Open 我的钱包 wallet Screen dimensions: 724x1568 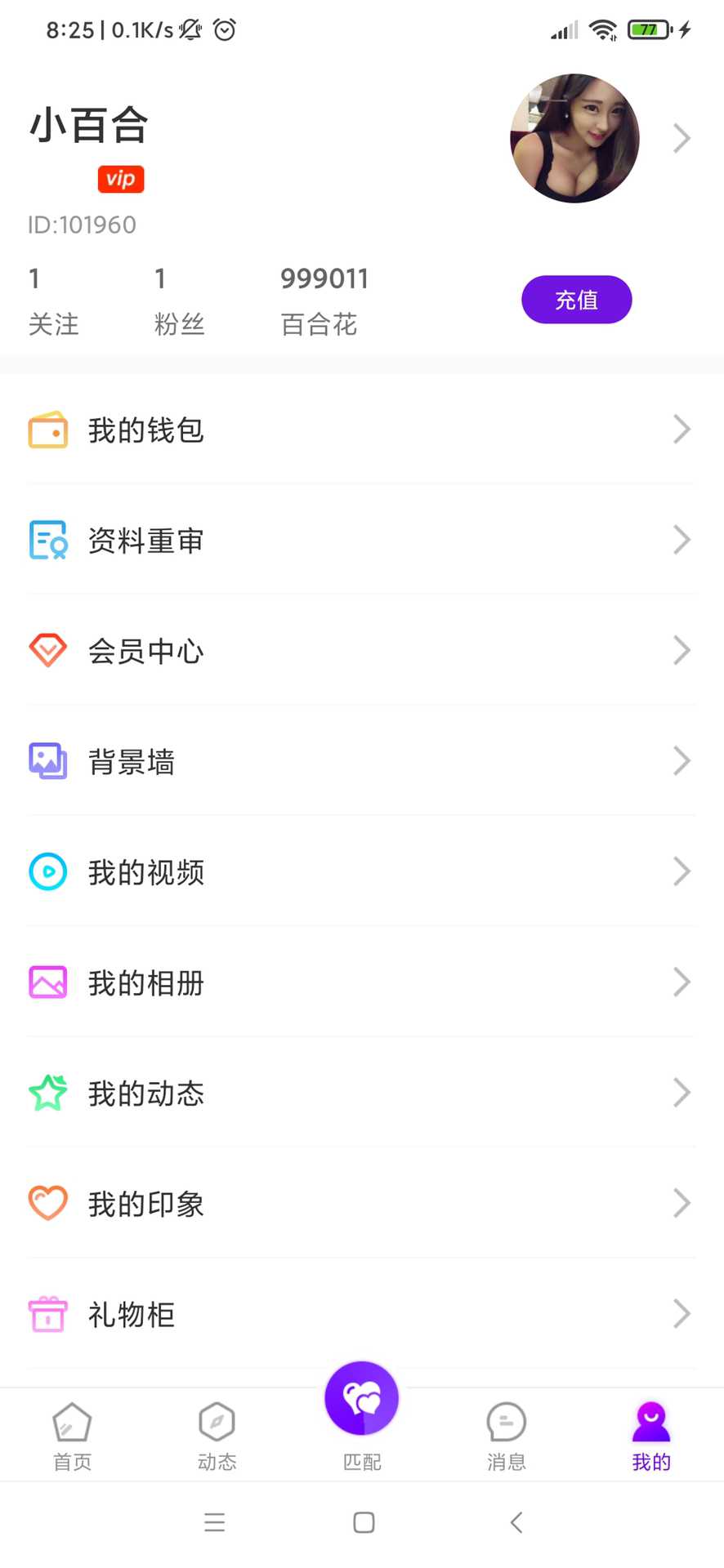click(361, 430)
